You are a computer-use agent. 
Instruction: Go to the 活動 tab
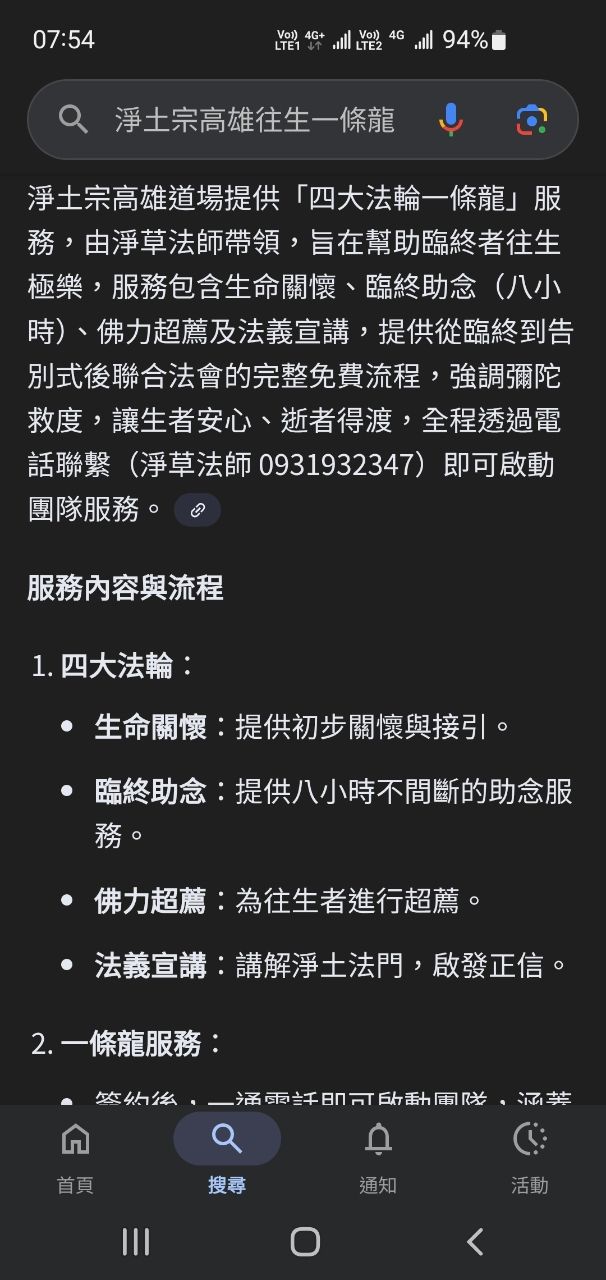529,1157
